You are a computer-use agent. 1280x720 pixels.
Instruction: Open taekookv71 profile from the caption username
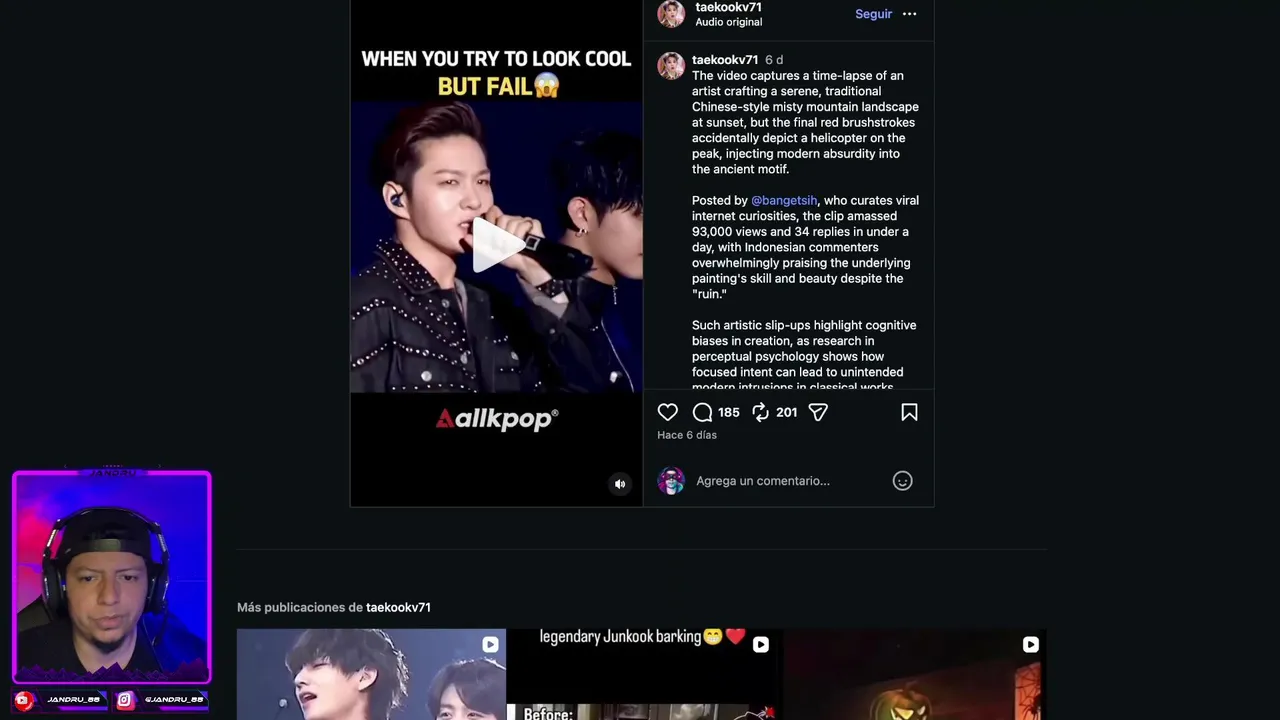725,60
